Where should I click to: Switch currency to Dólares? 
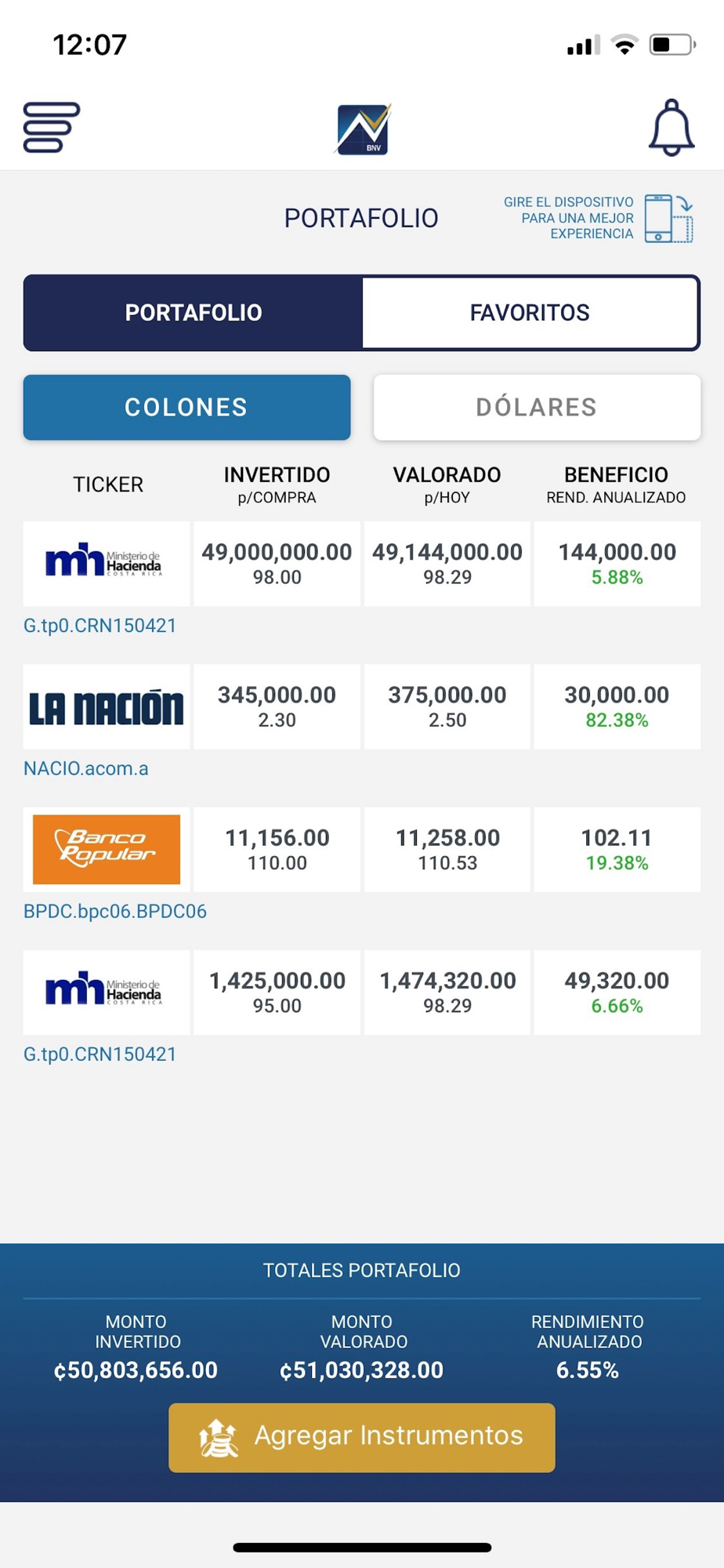(x=537, y=407)
